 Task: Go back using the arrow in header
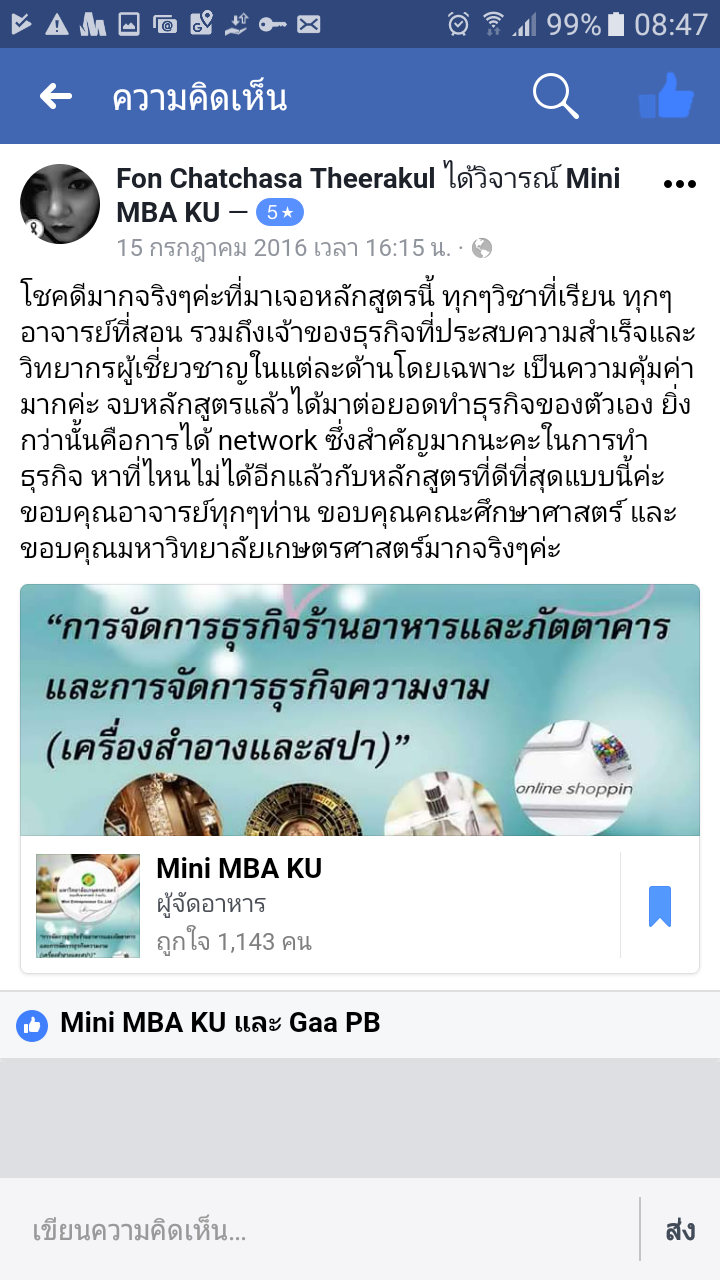[x=56, y=96]
